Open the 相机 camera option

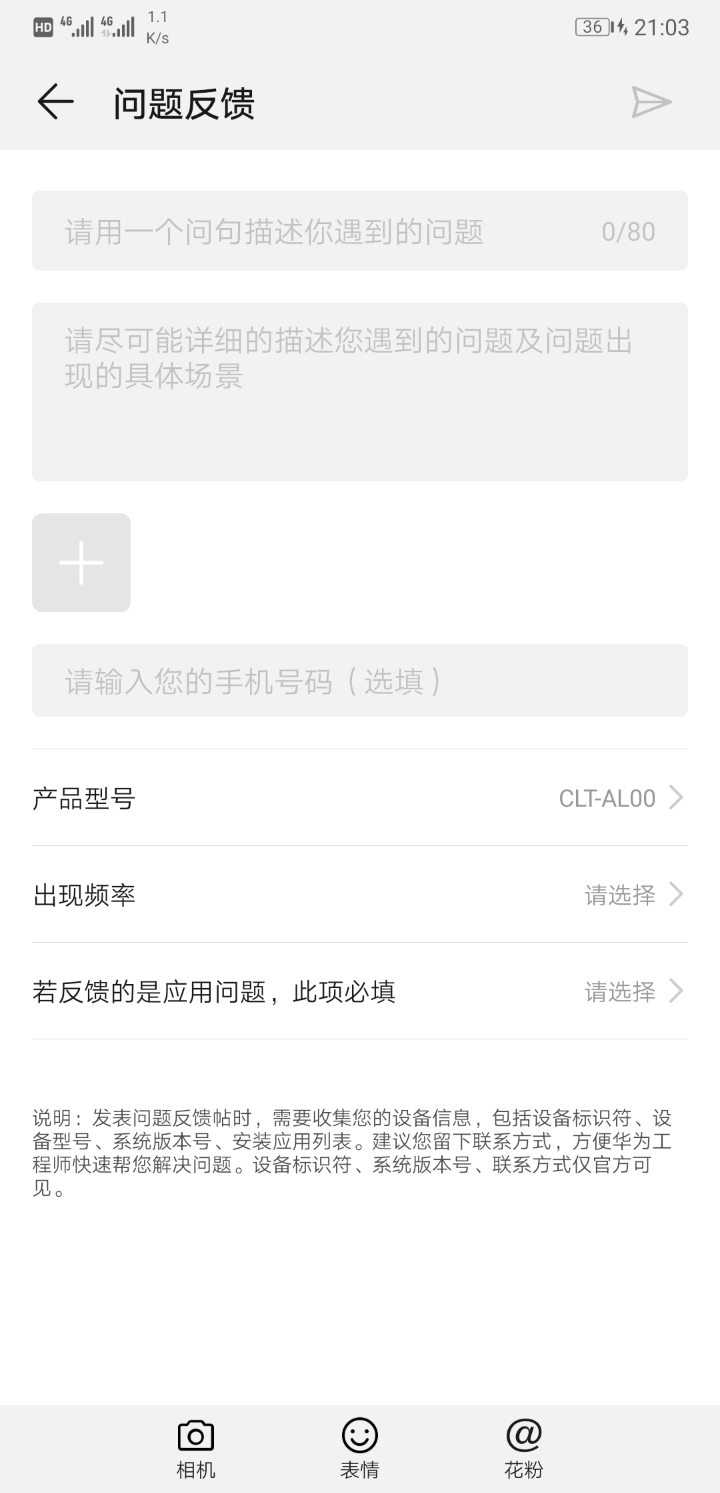(195, 1447)
